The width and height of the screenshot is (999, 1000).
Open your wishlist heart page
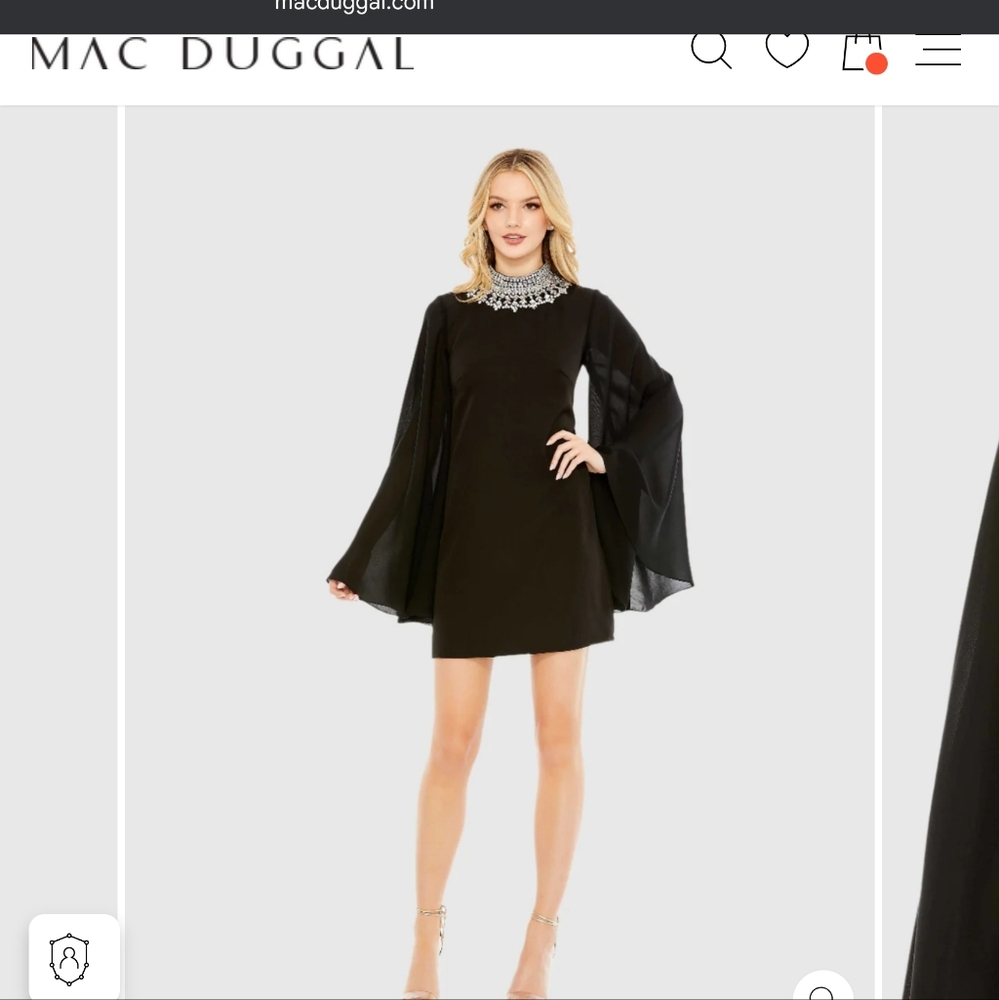(787, 50)
